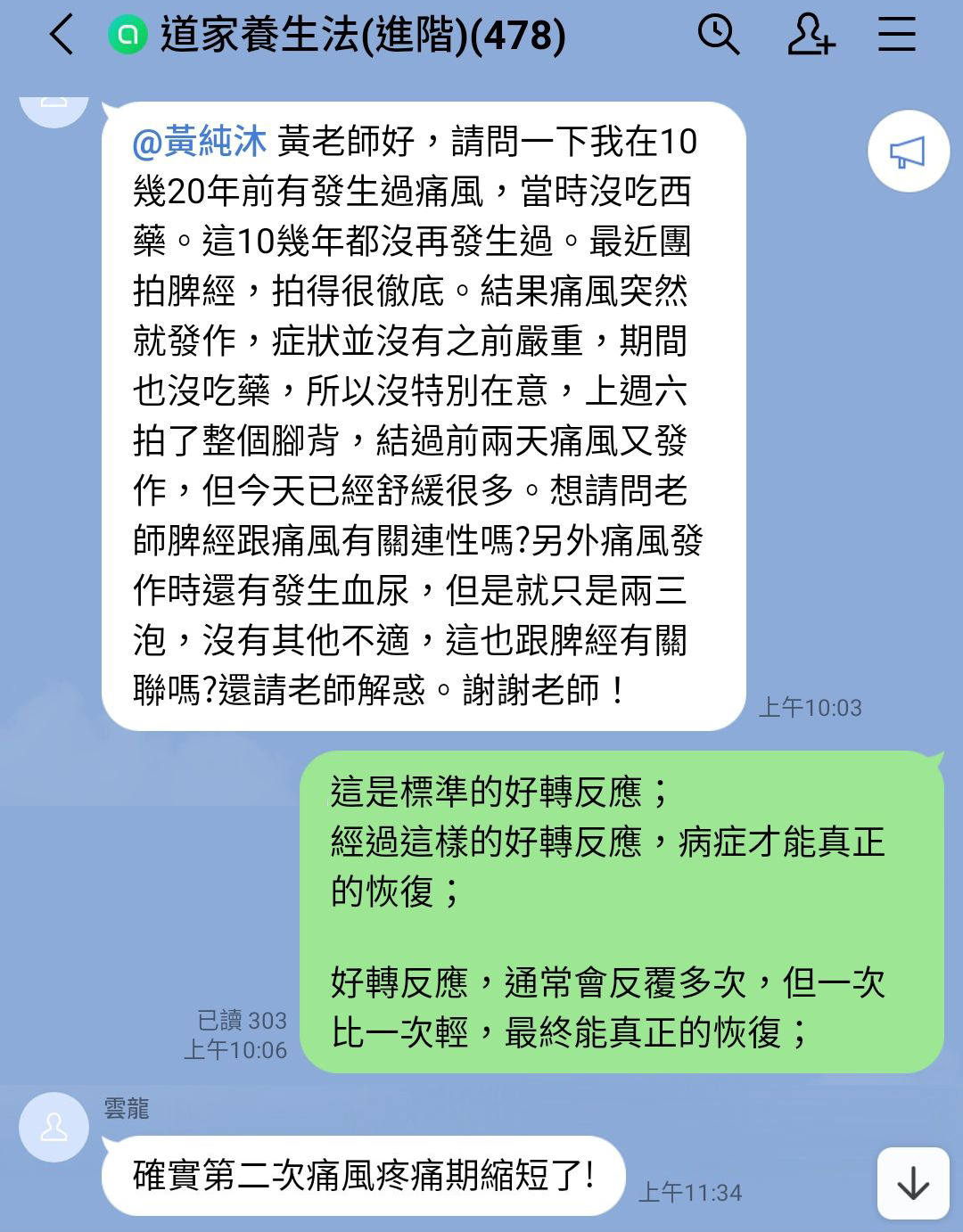Tap the @黃純沐 mention link

pyautogui.click(x=200, y=142)
